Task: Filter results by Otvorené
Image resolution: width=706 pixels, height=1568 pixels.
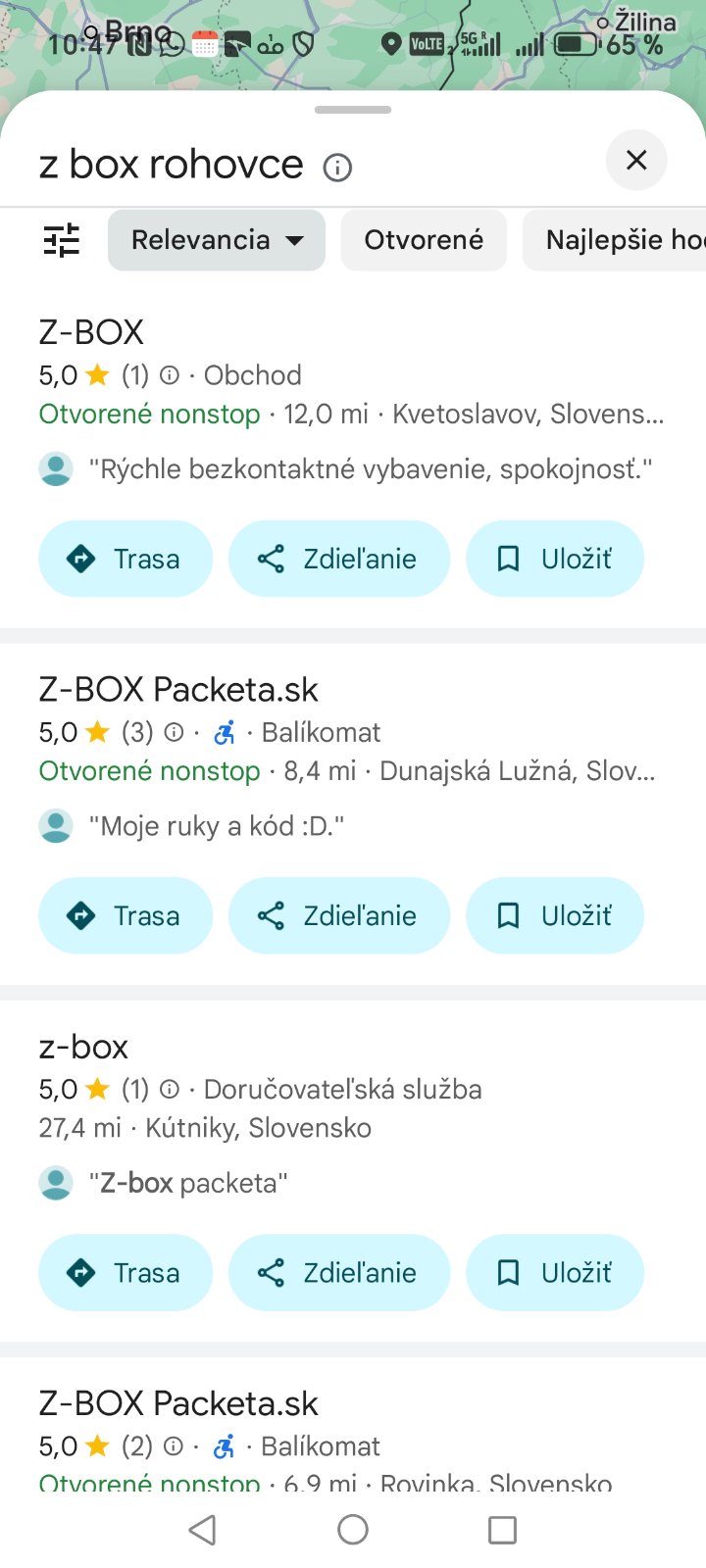Action: click(424, 240)
